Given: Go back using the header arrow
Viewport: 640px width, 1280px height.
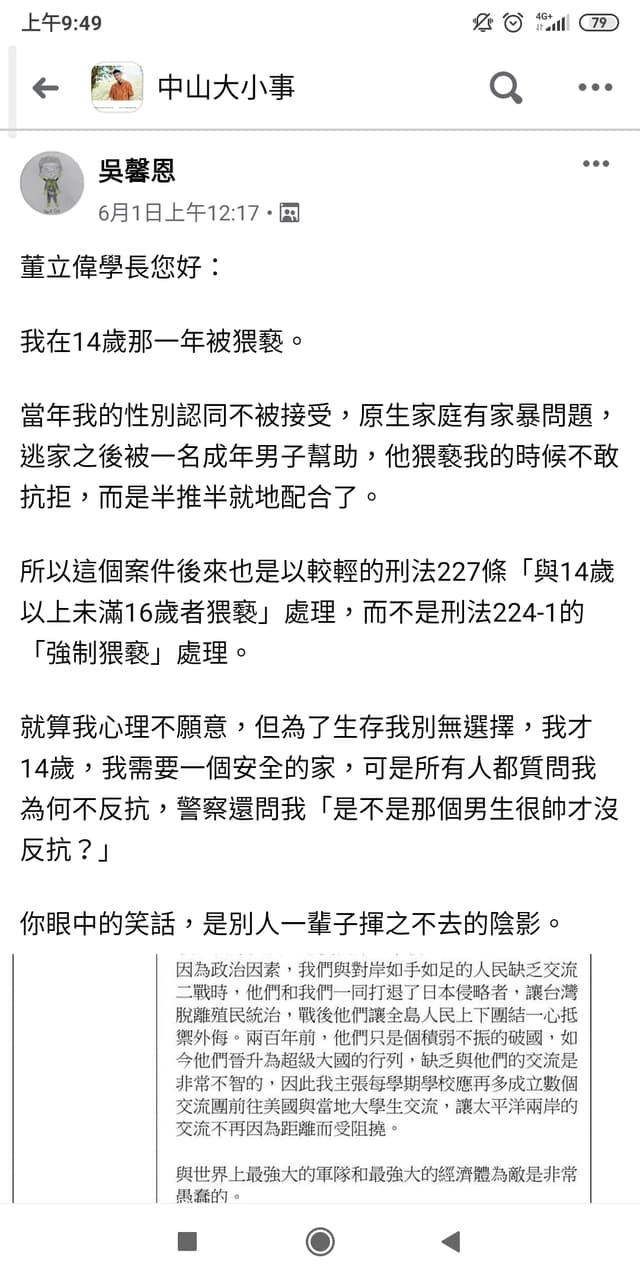Looking at the screenshot, I should click(x=45, y=88).
